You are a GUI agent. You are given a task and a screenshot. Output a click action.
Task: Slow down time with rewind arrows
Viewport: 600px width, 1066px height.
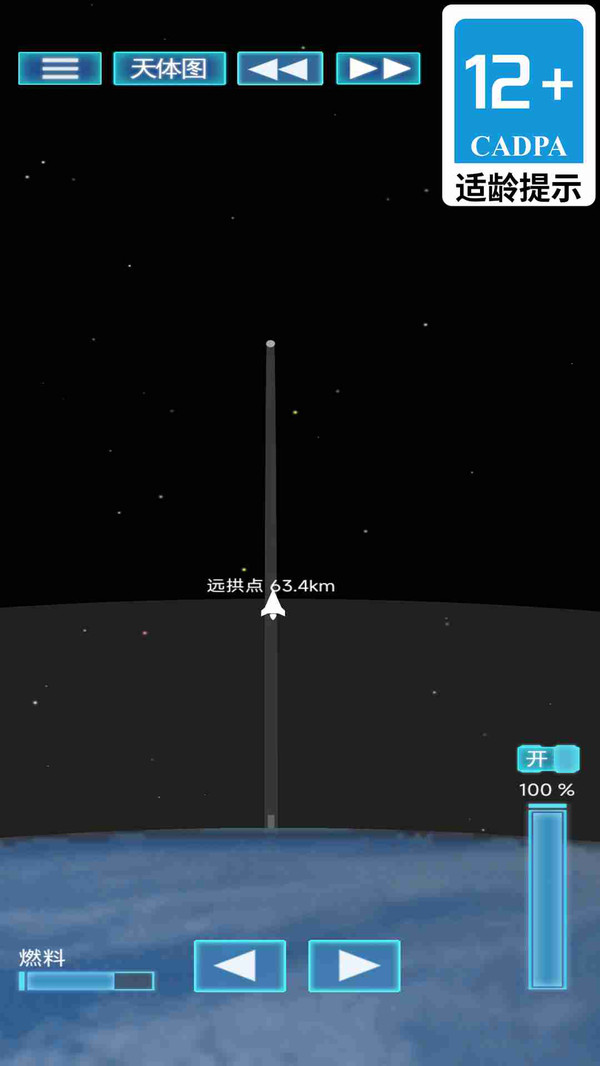(x=280, y=68)
